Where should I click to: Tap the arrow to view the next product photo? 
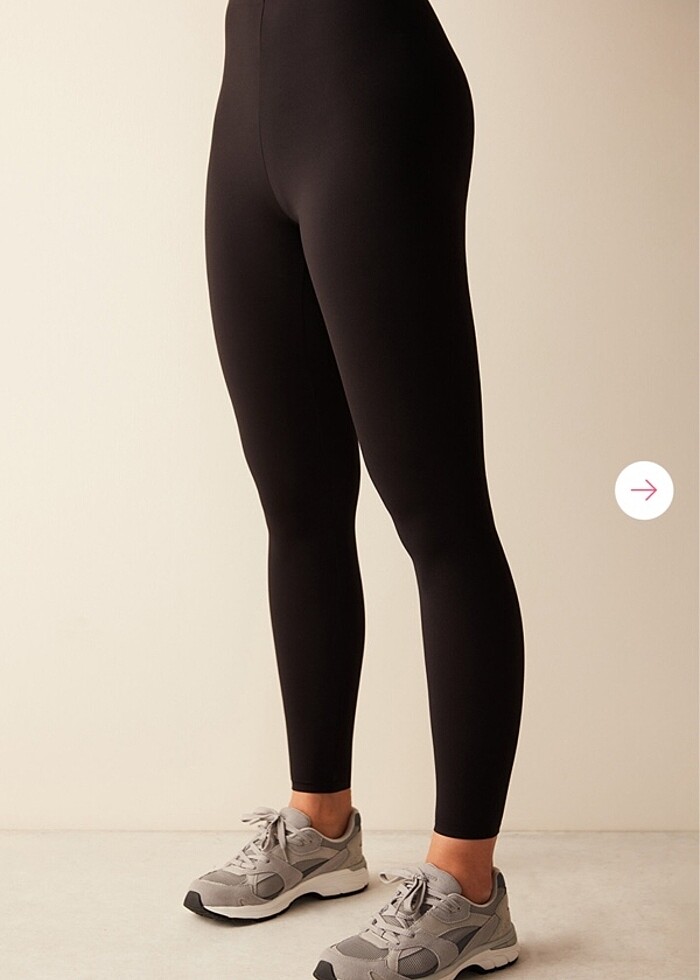pyautogui.click(x=643, y=490)
